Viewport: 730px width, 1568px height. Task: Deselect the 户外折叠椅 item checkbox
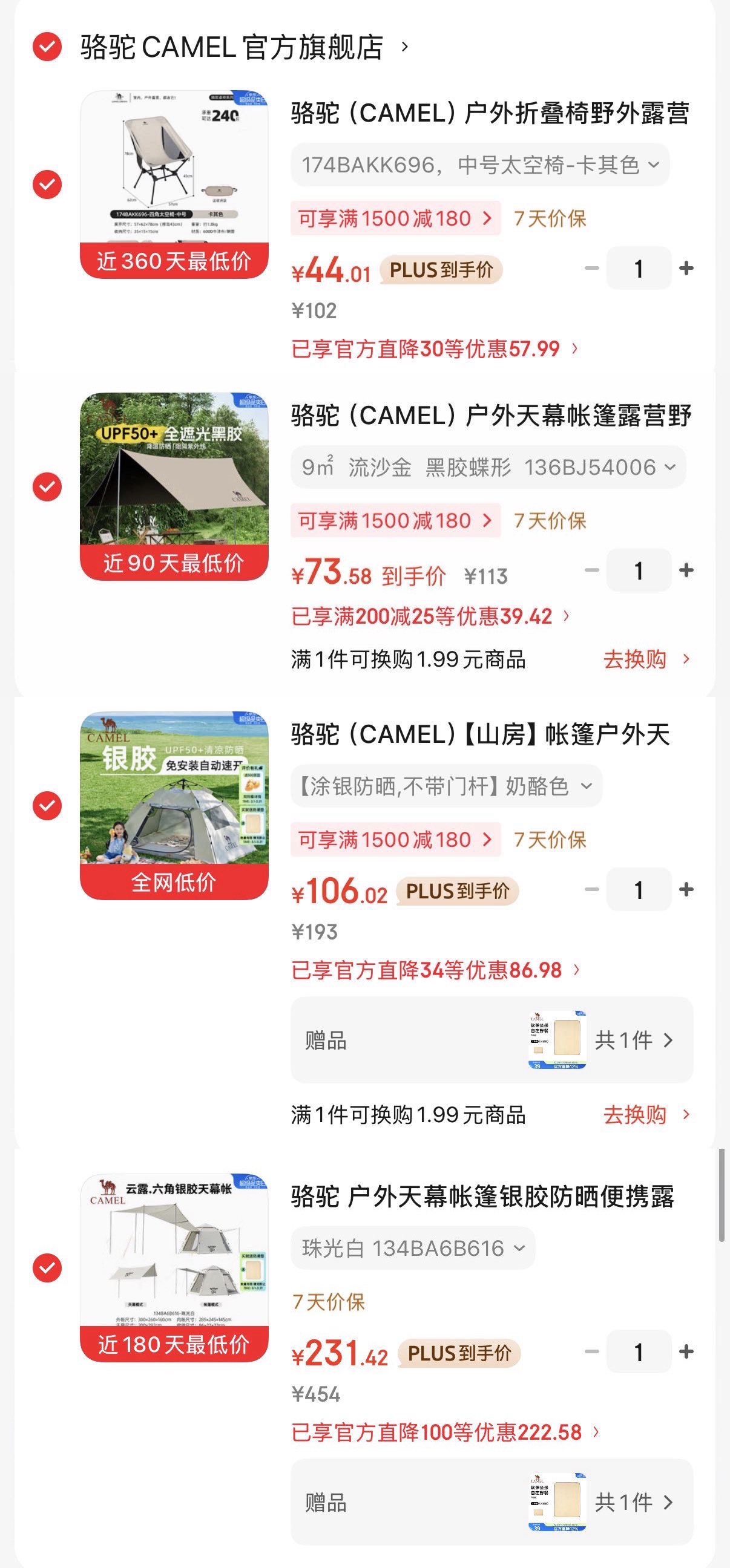[x=47, y=185]
